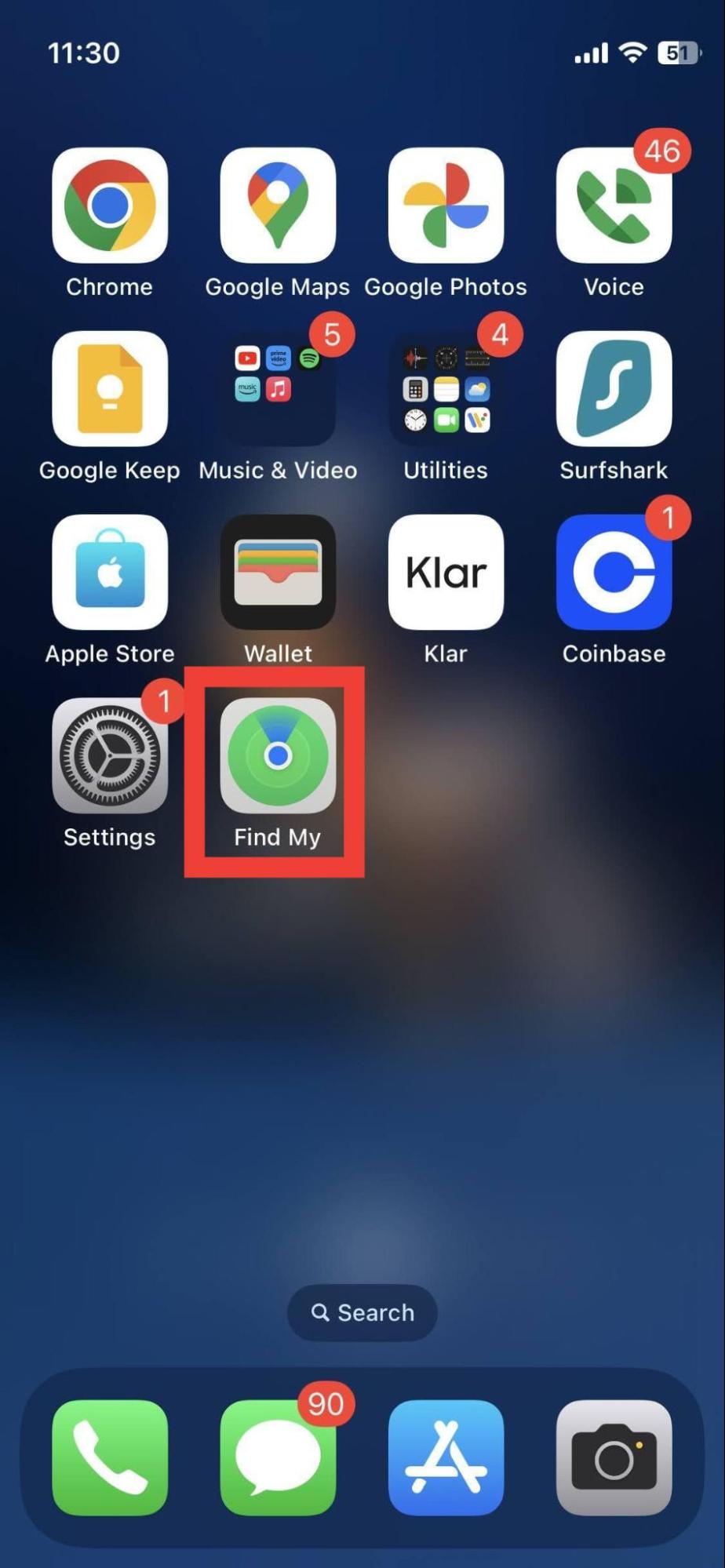The height and width of the screenshot is (1568, 725).
Task: Open the Apple Store app
Action: click(110, 573)
